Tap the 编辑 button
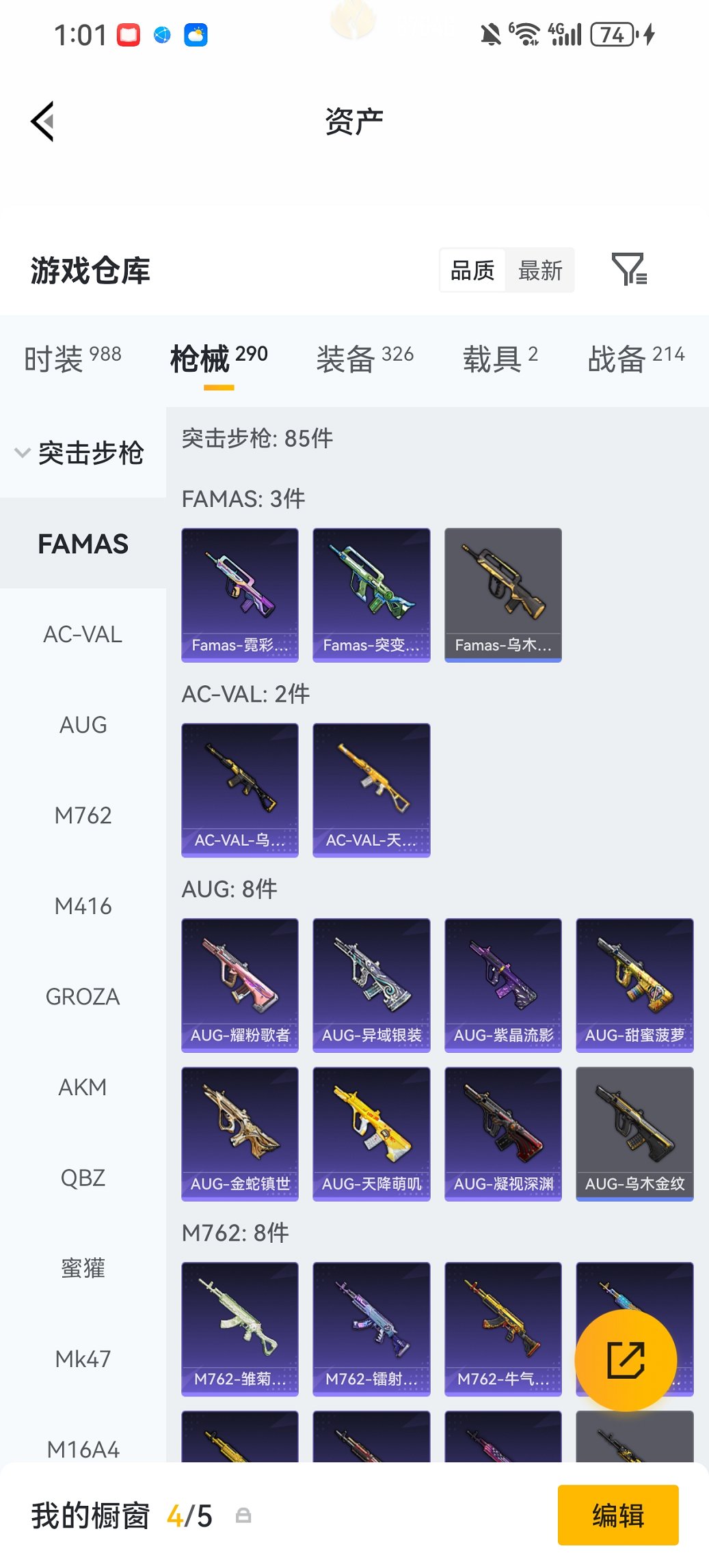Screen dimensions: 709x1568 [617, 1514]
